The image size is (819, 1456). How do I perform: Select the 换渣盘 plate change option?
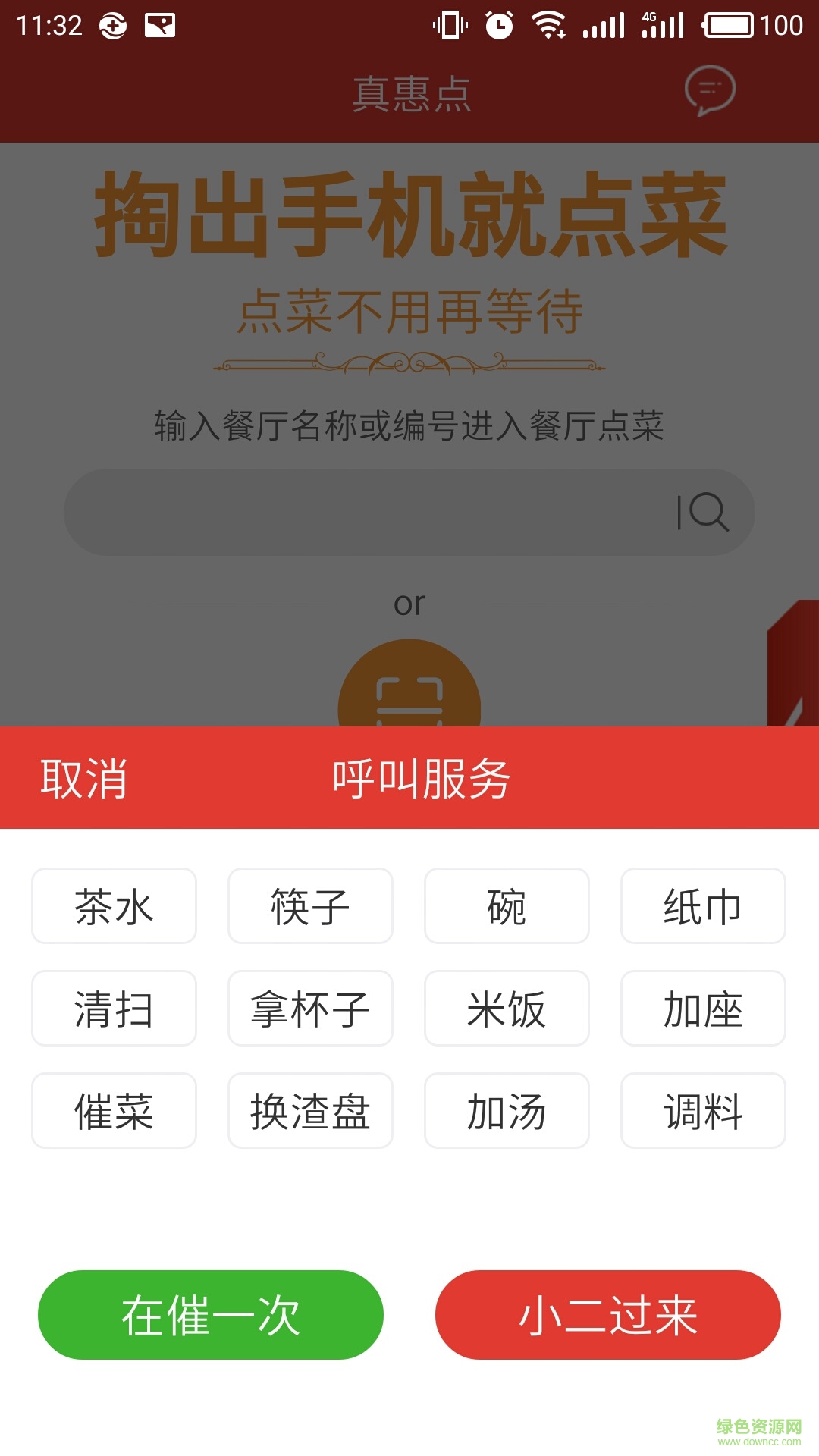pos(310,1112)
